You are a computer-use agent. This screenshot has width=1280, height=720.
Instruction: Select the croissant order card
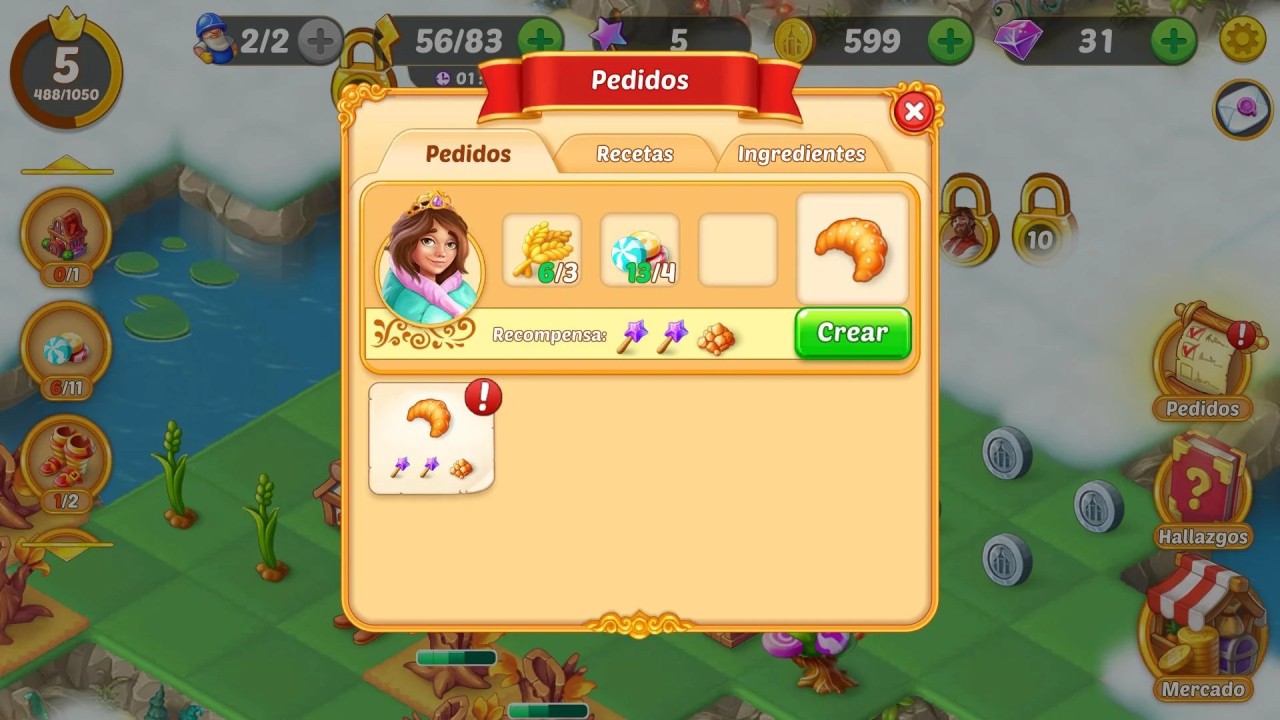tap(431, 438)
